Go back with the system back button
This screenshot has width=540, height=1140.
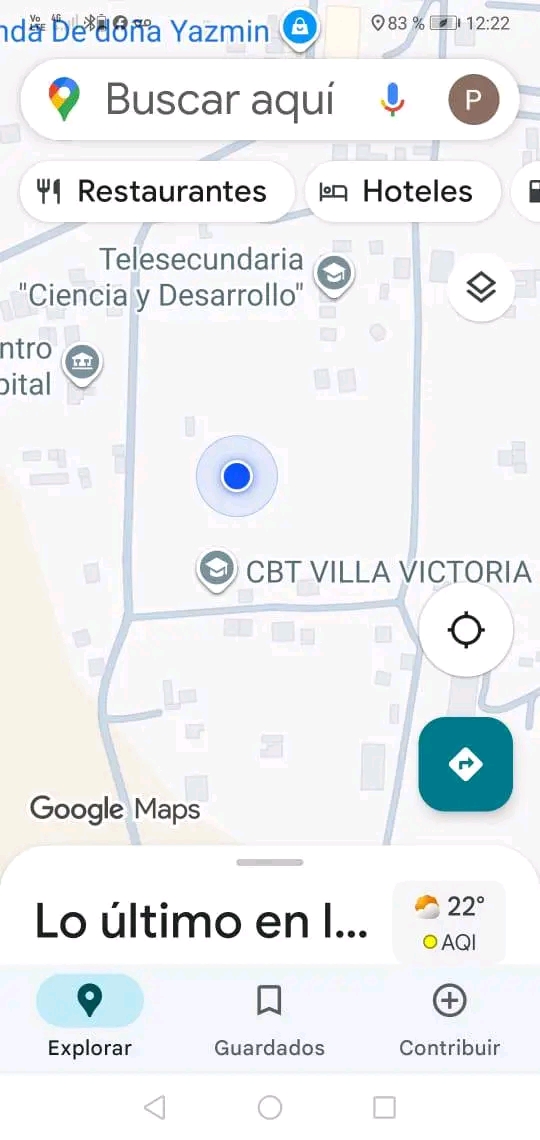coord(154,1107)
